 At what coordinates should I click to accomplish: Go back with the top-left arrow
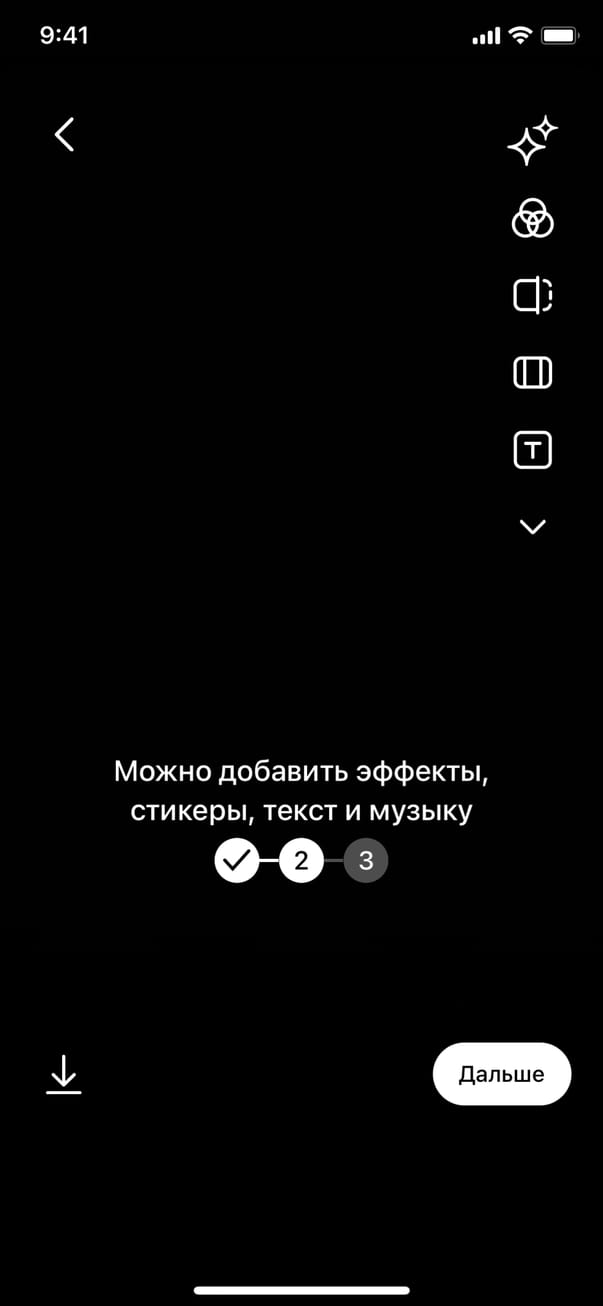tap(65, 134)
